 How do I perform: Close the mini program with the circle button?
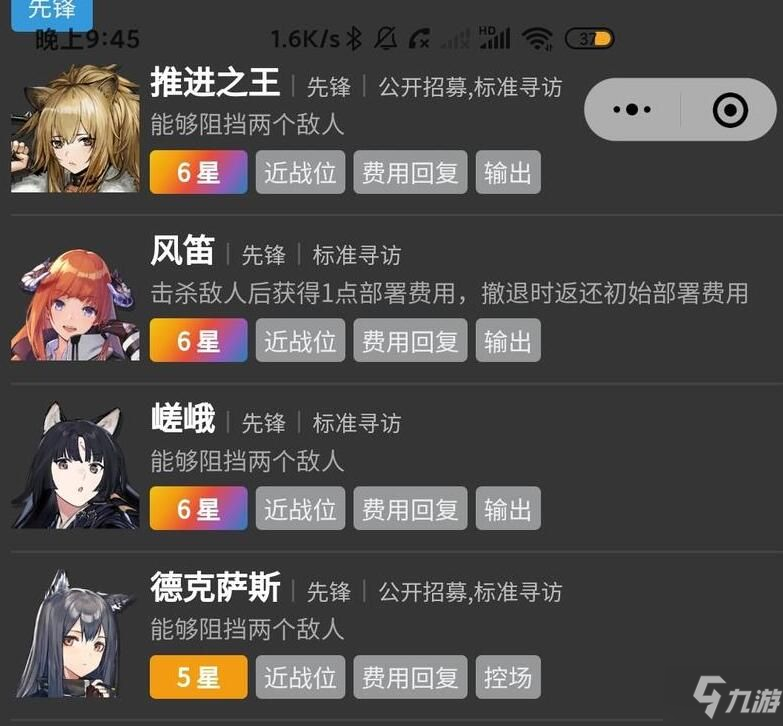pos(730,109)
